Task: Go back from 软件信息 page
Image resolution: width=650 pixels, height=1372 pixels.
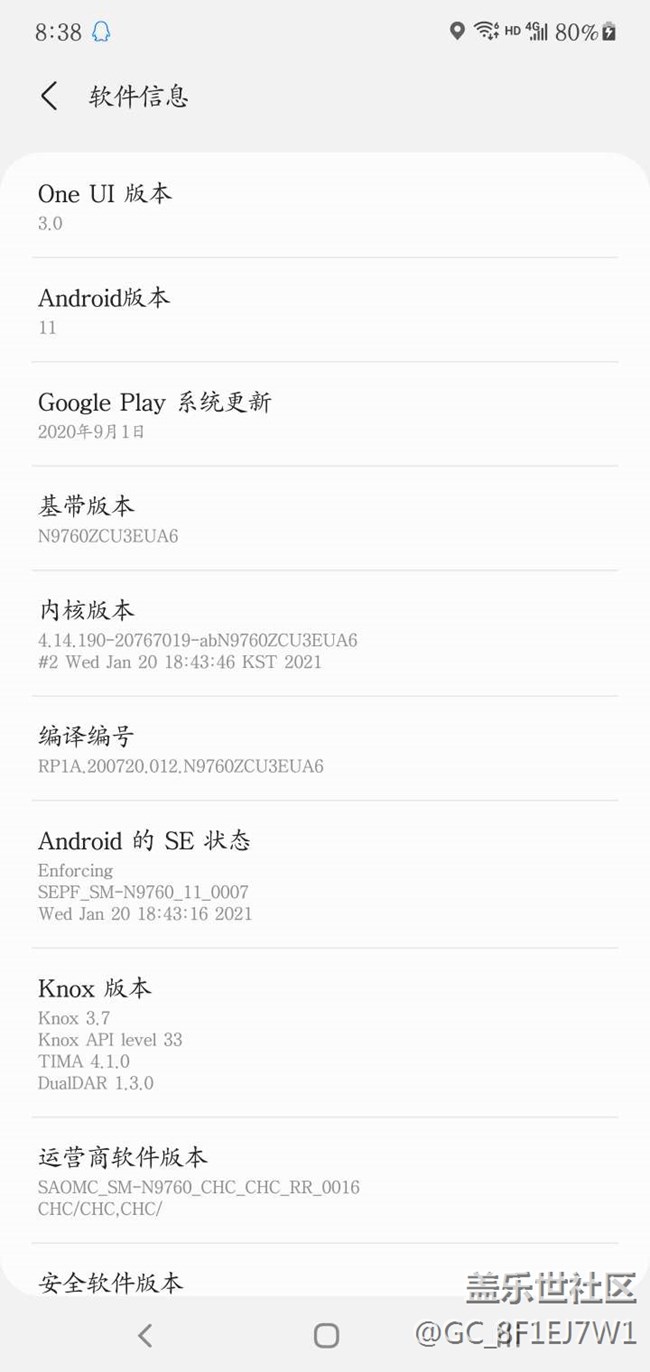Action: (x=49, y=96)
